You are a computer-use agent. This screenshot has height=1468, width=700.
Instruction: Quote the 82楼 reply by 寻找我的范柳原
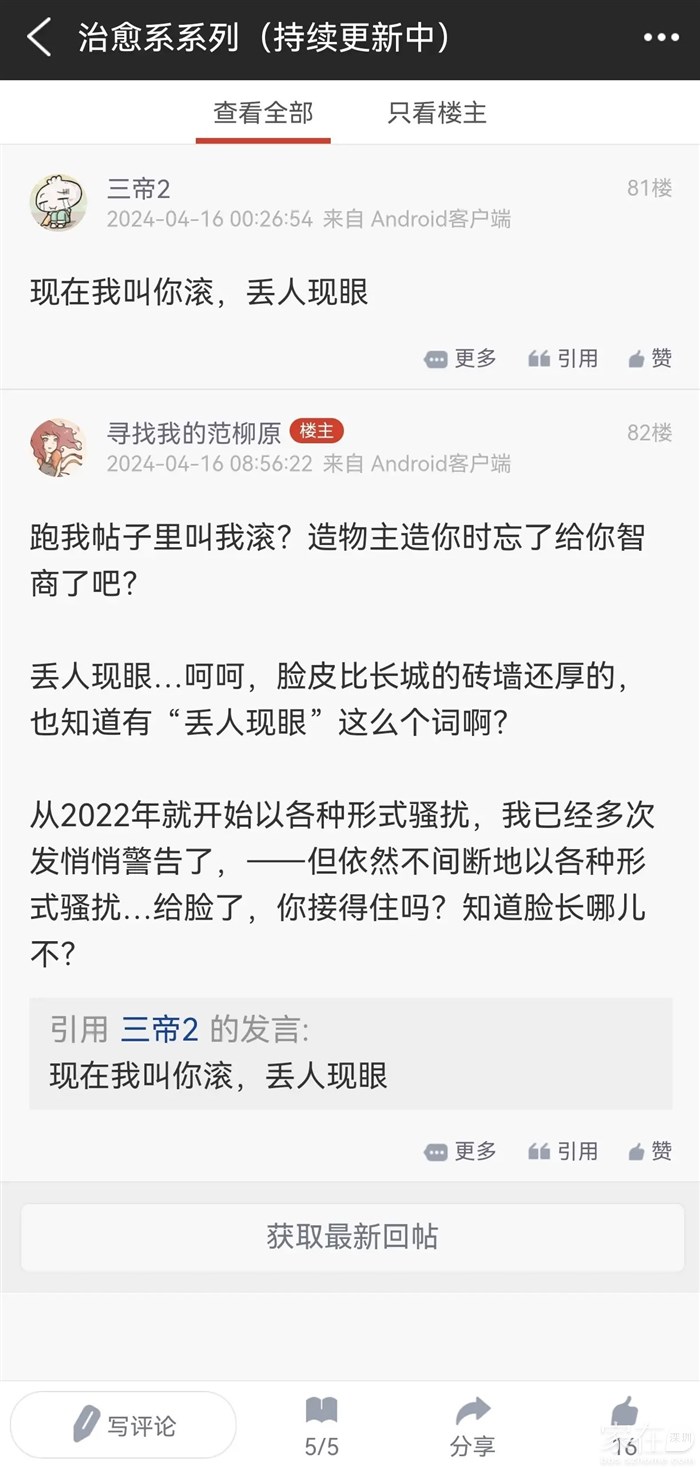point(563,1151)
